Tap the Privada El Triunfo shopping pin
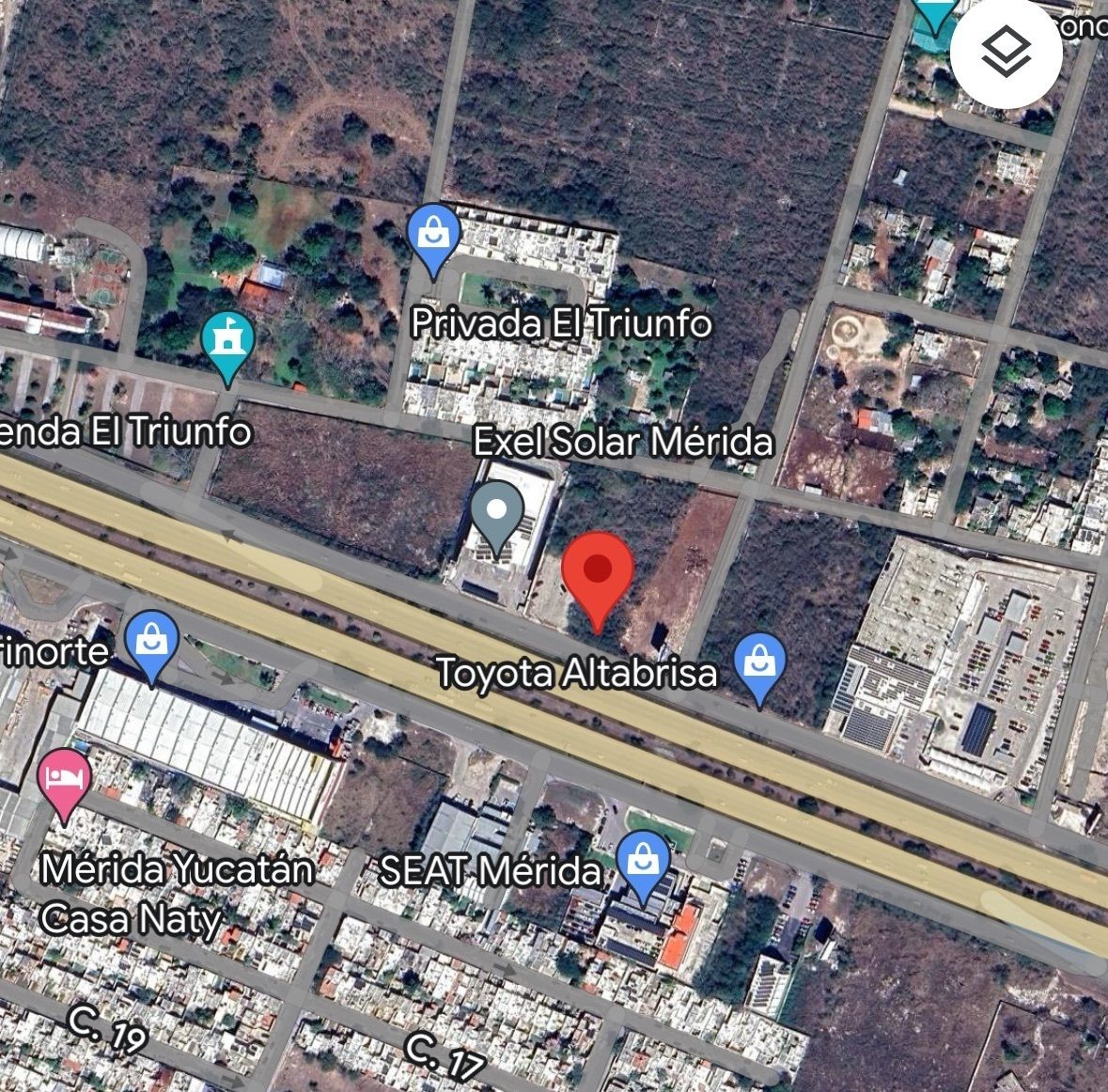The height and width of the screenshot is (1092, 1108). click(x=434, y=234)
